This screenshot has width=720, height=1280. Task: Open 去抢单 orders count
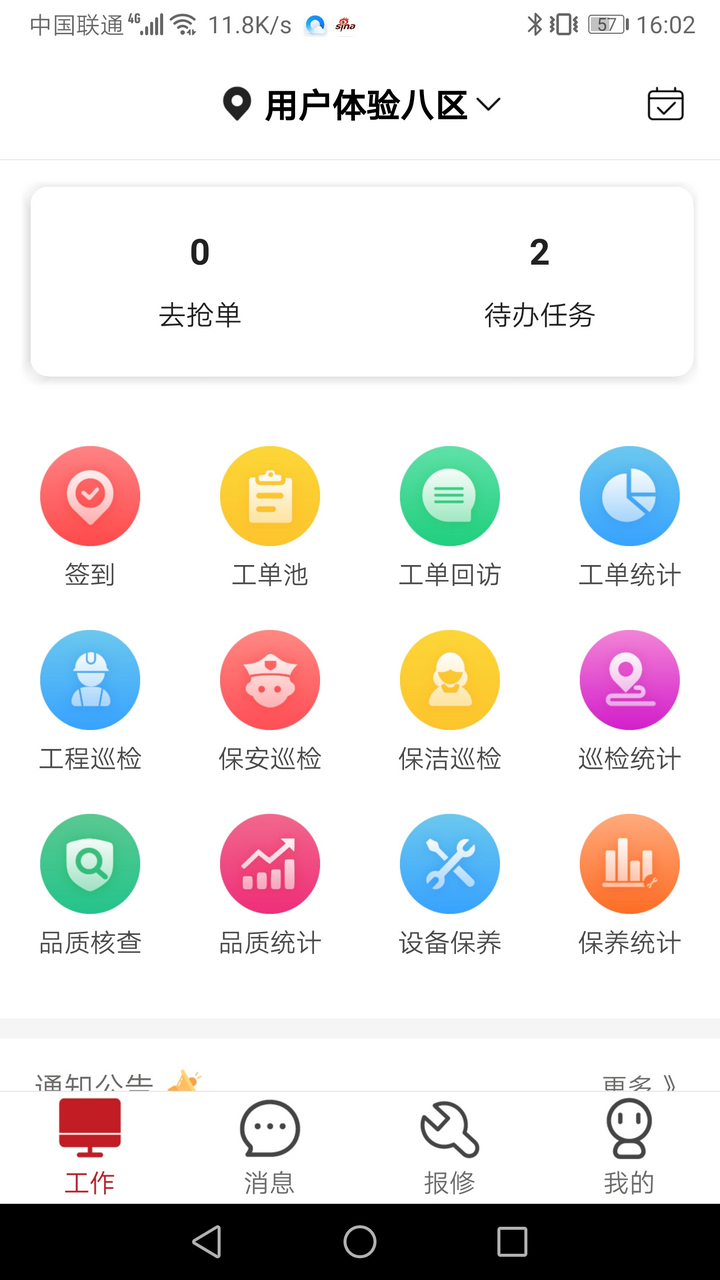pyautogui.click(x=200, y=281)
